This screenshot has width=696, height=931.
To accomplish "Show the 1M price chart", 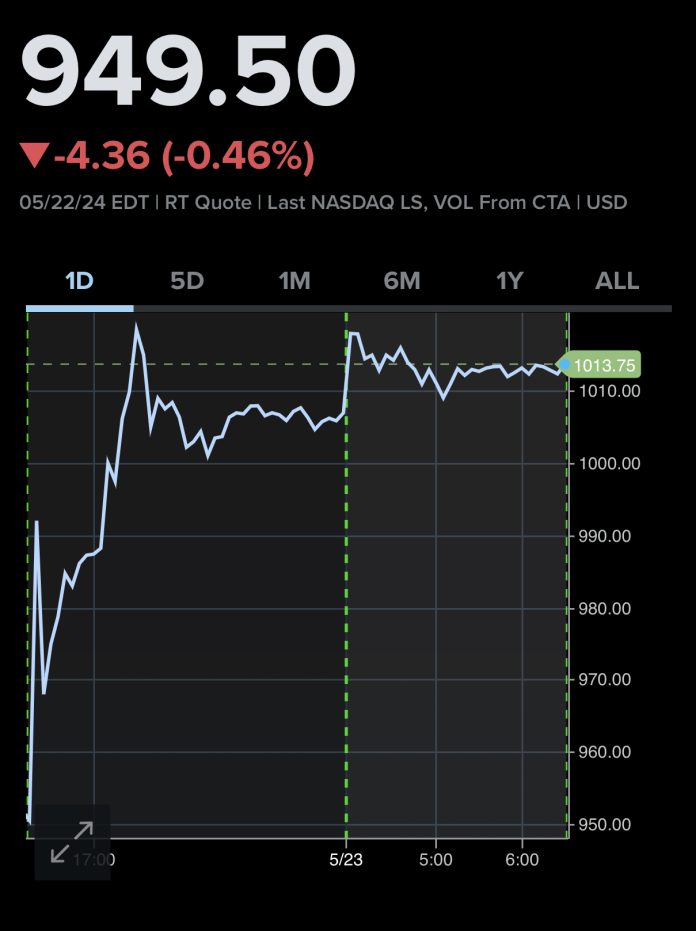I will 294,281.
